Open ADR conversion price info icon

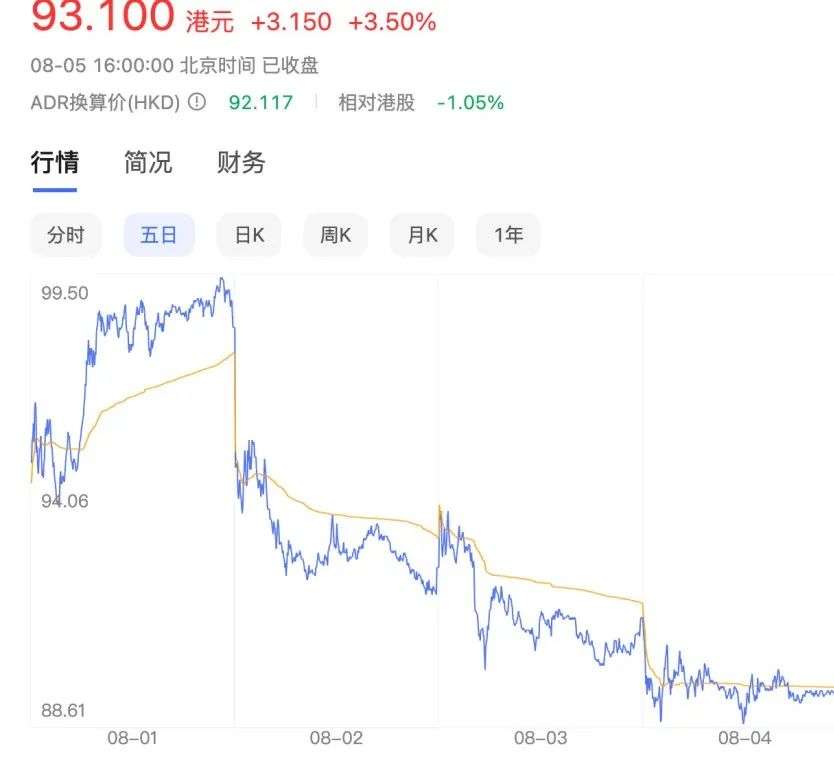pyautogui.click(x=197, y=102)
